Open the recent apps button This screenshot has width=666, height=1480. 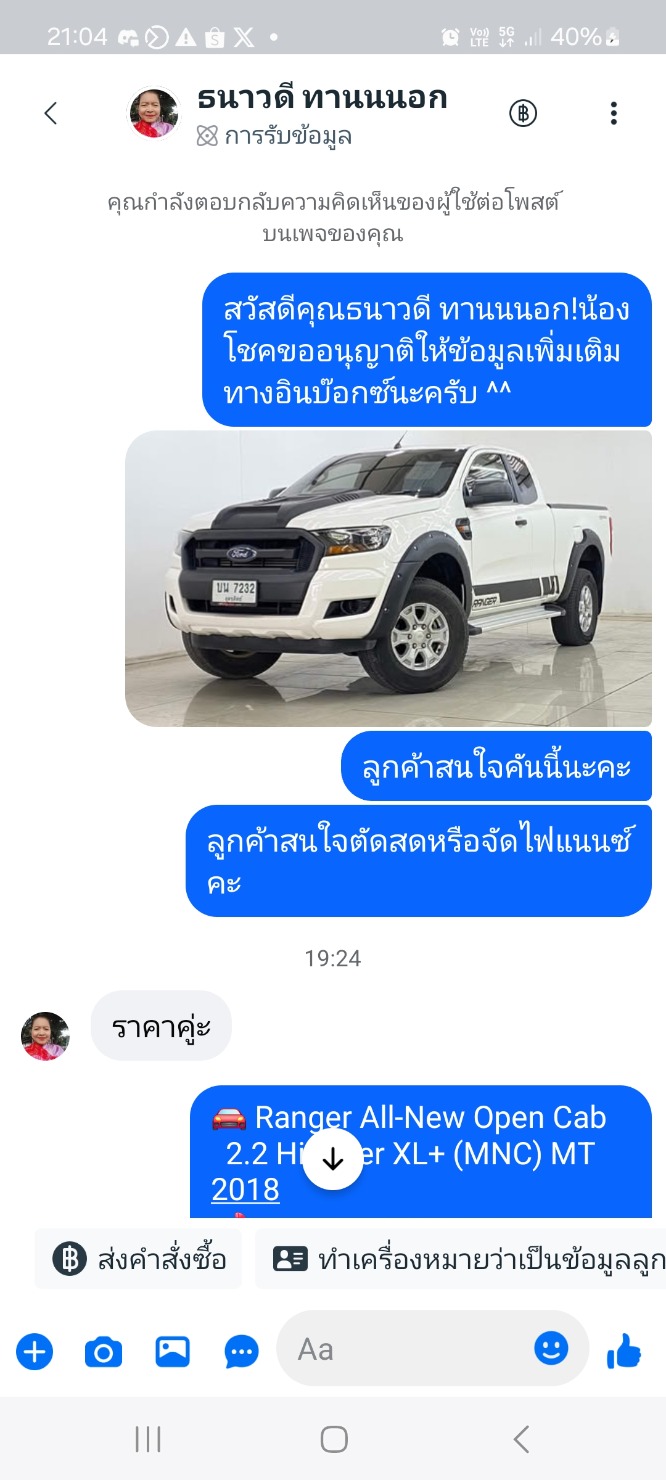click(148, 1439)
